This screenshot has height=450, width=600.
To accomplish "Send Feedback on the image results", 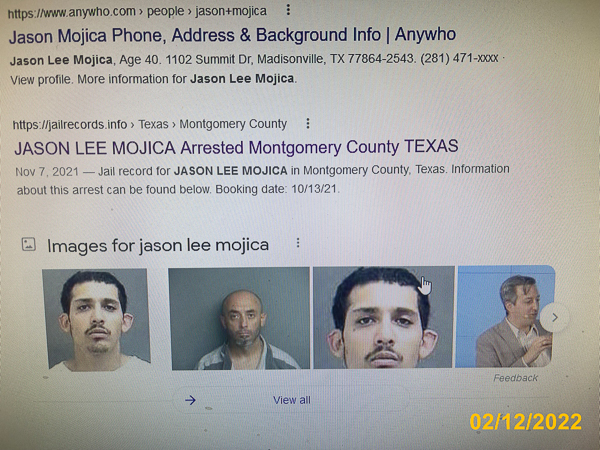I will pos(515,378).
